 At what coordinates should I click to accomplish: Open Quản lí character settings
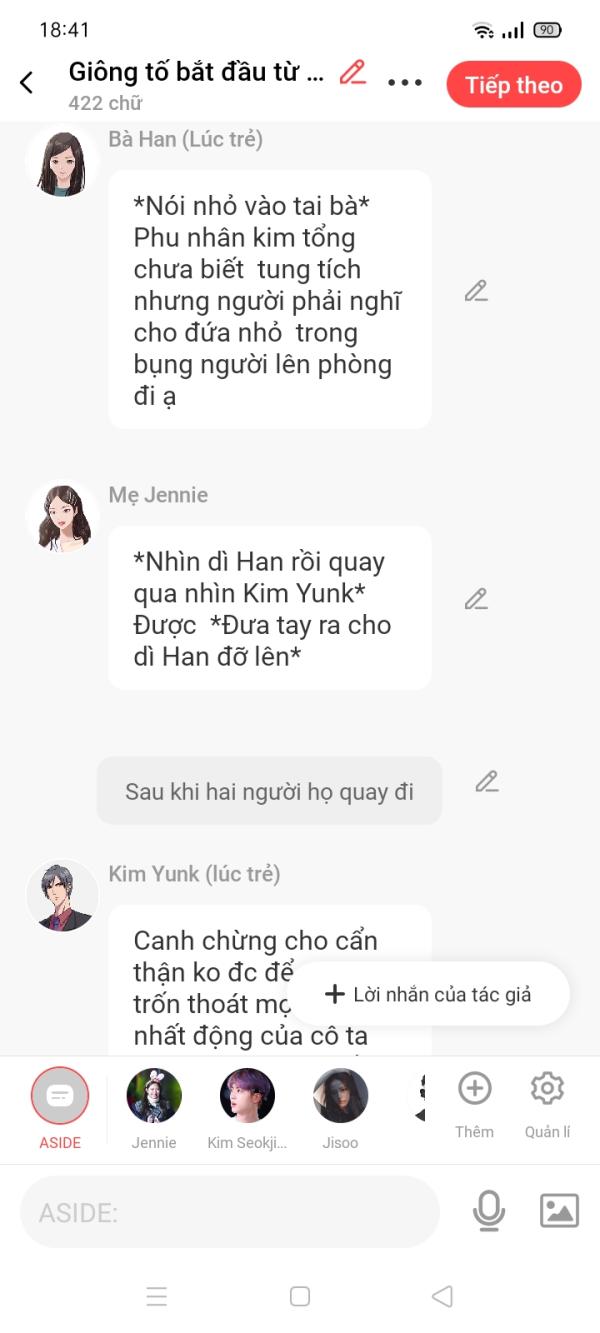(547, 1099)
